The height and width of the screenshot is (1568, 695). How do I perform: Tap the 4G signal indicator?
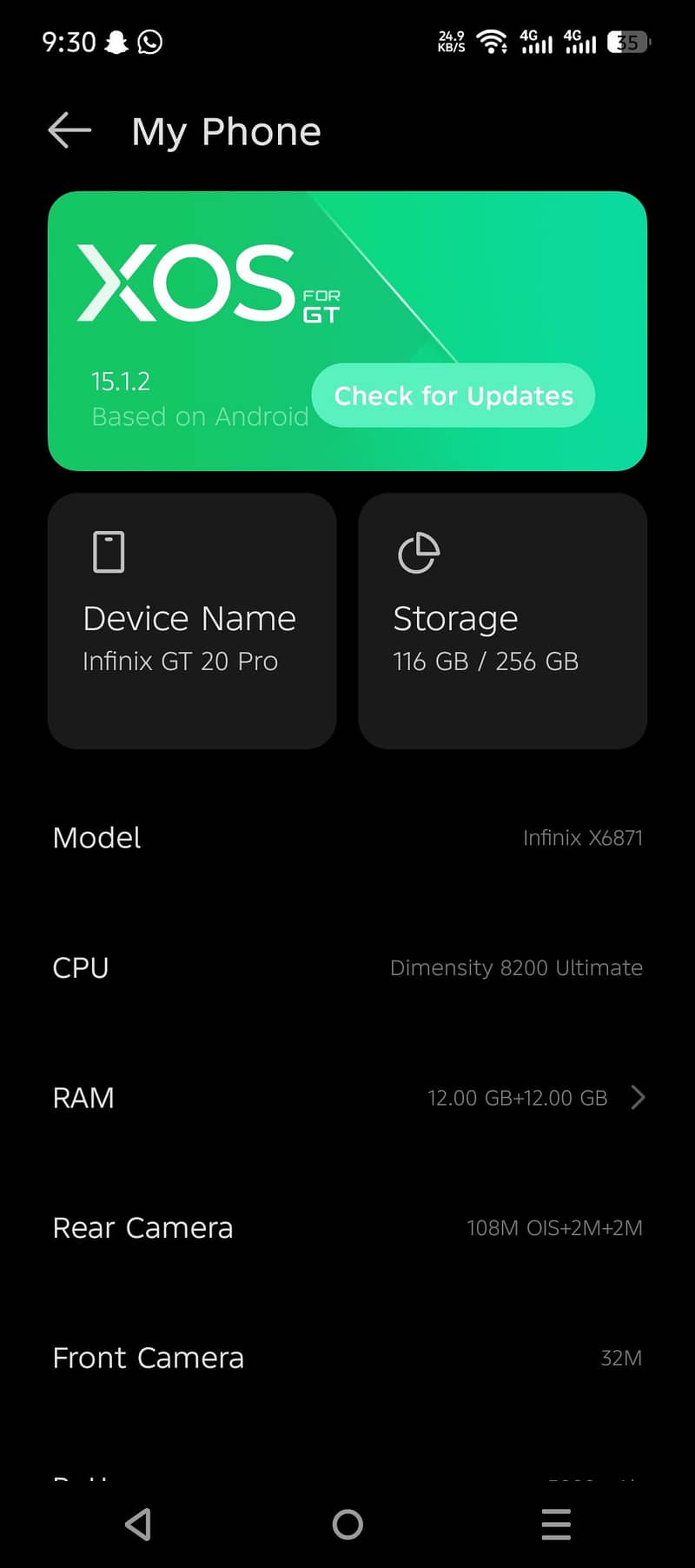535,42
